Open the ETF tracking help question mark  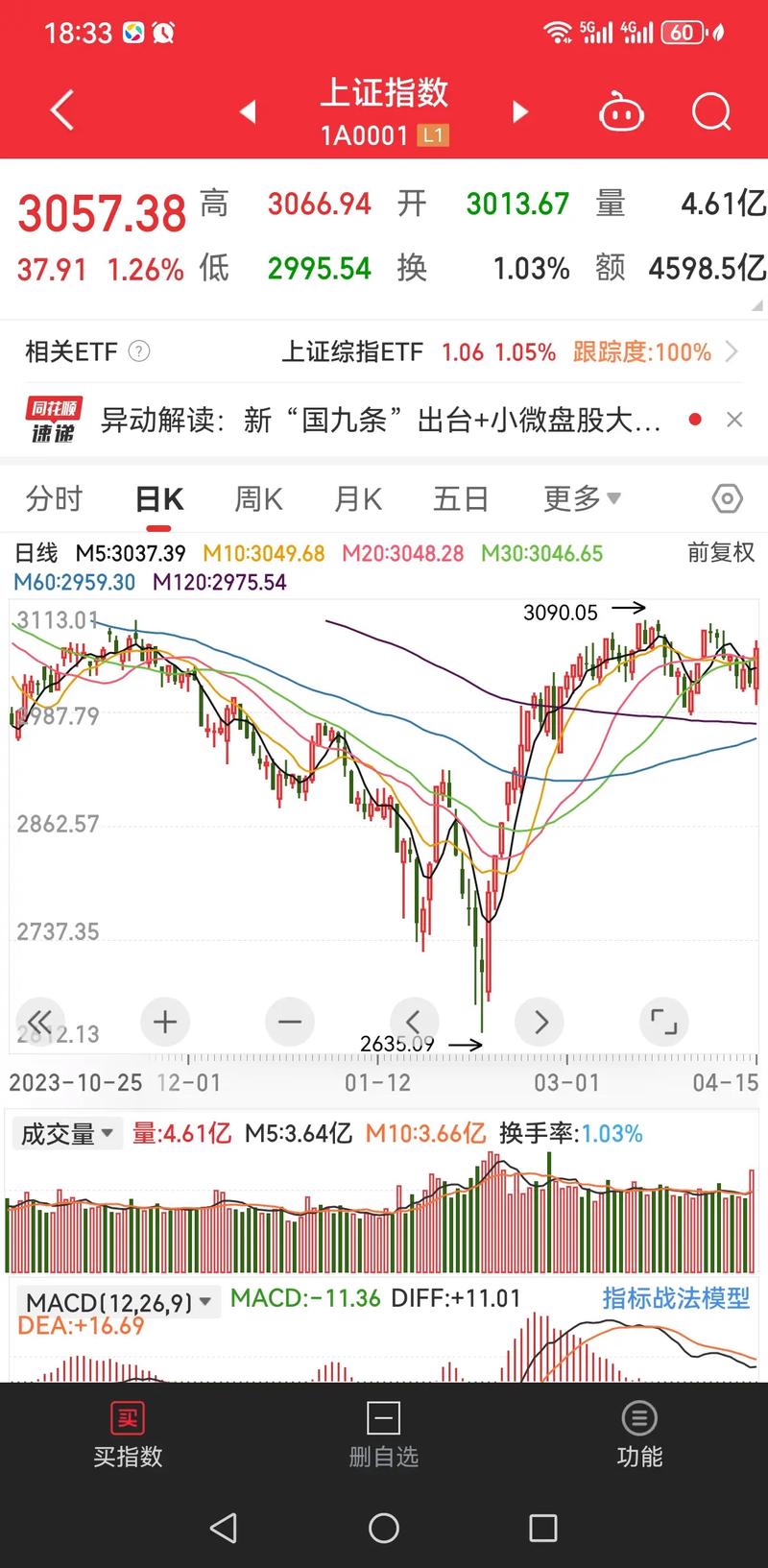point(140,351)
